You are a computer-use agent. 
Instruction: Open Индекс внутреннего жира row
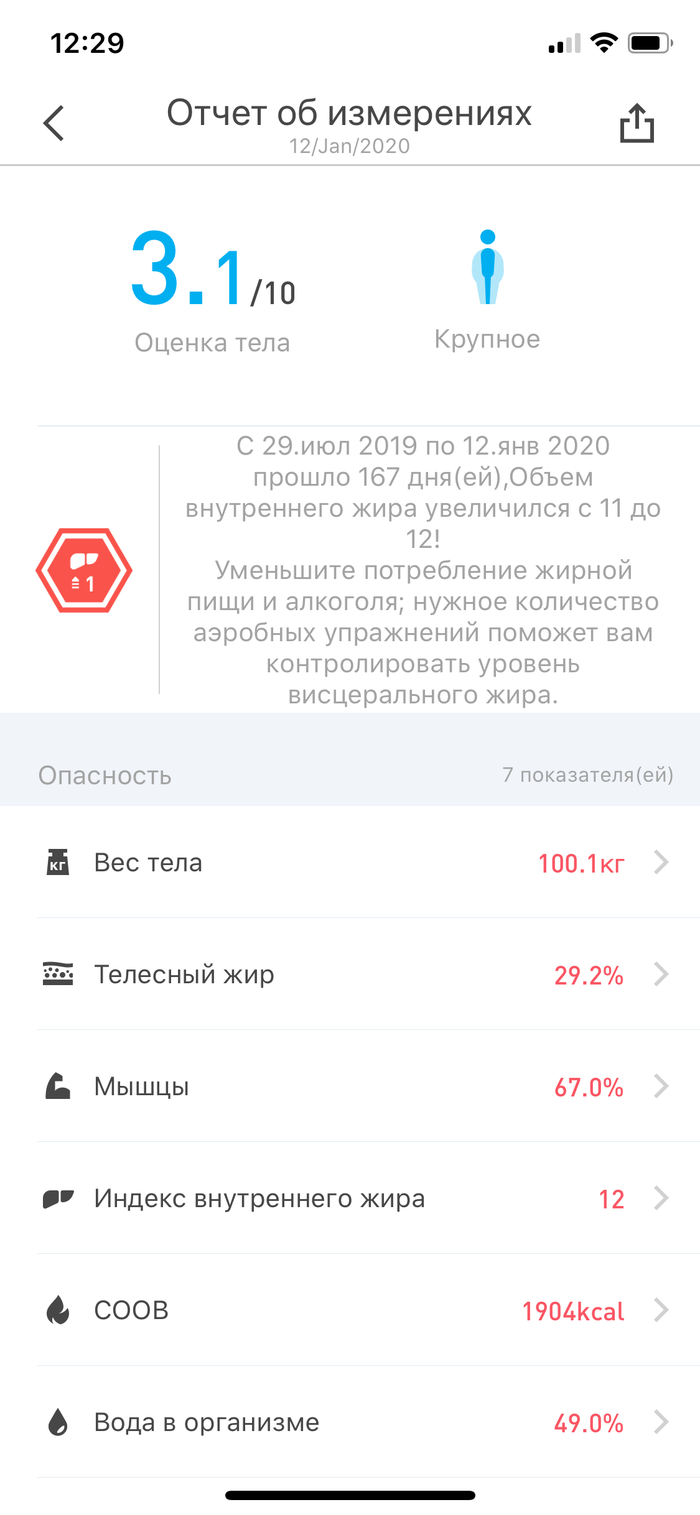point(350,1199)
